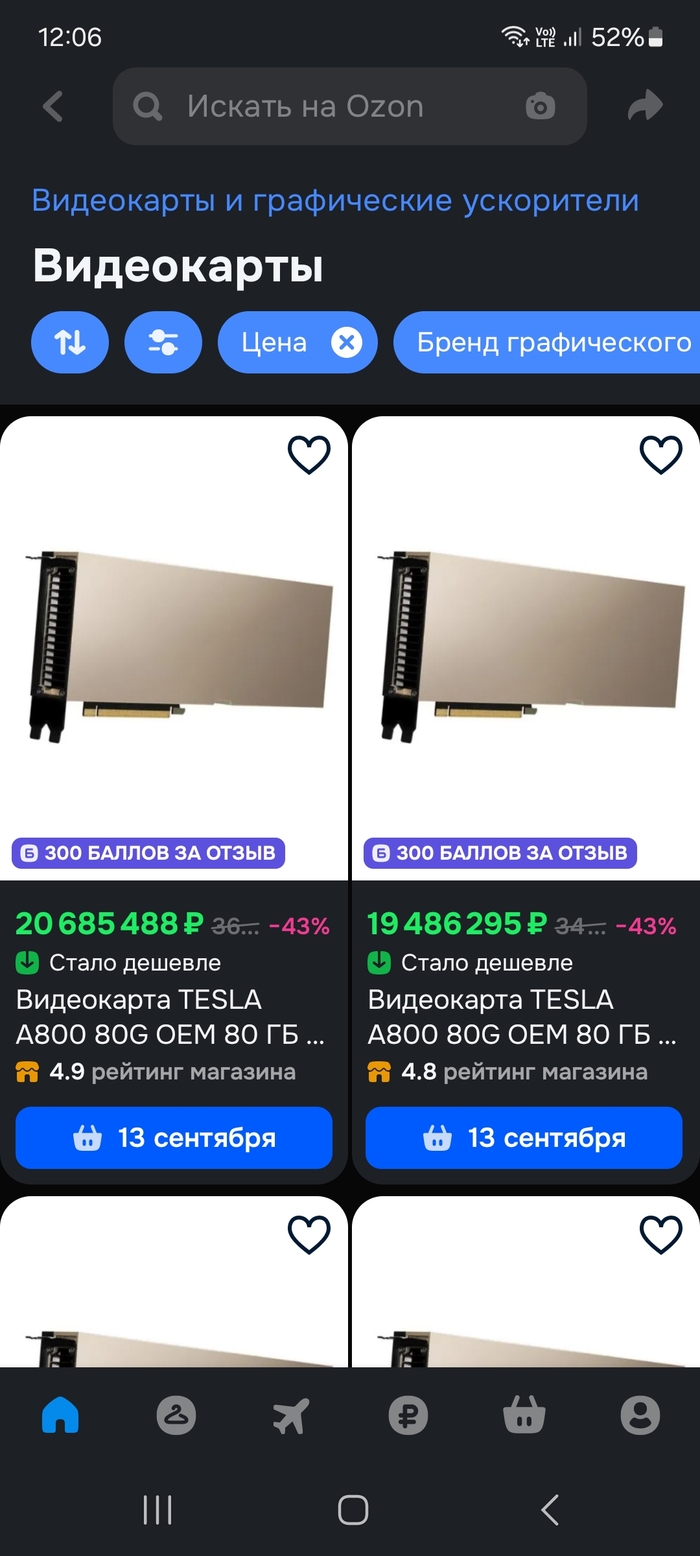This screenshot has width=700, height=1556.
Task: Open the sorting options chip
Action: pyautogui.click(x=70, y=343)
